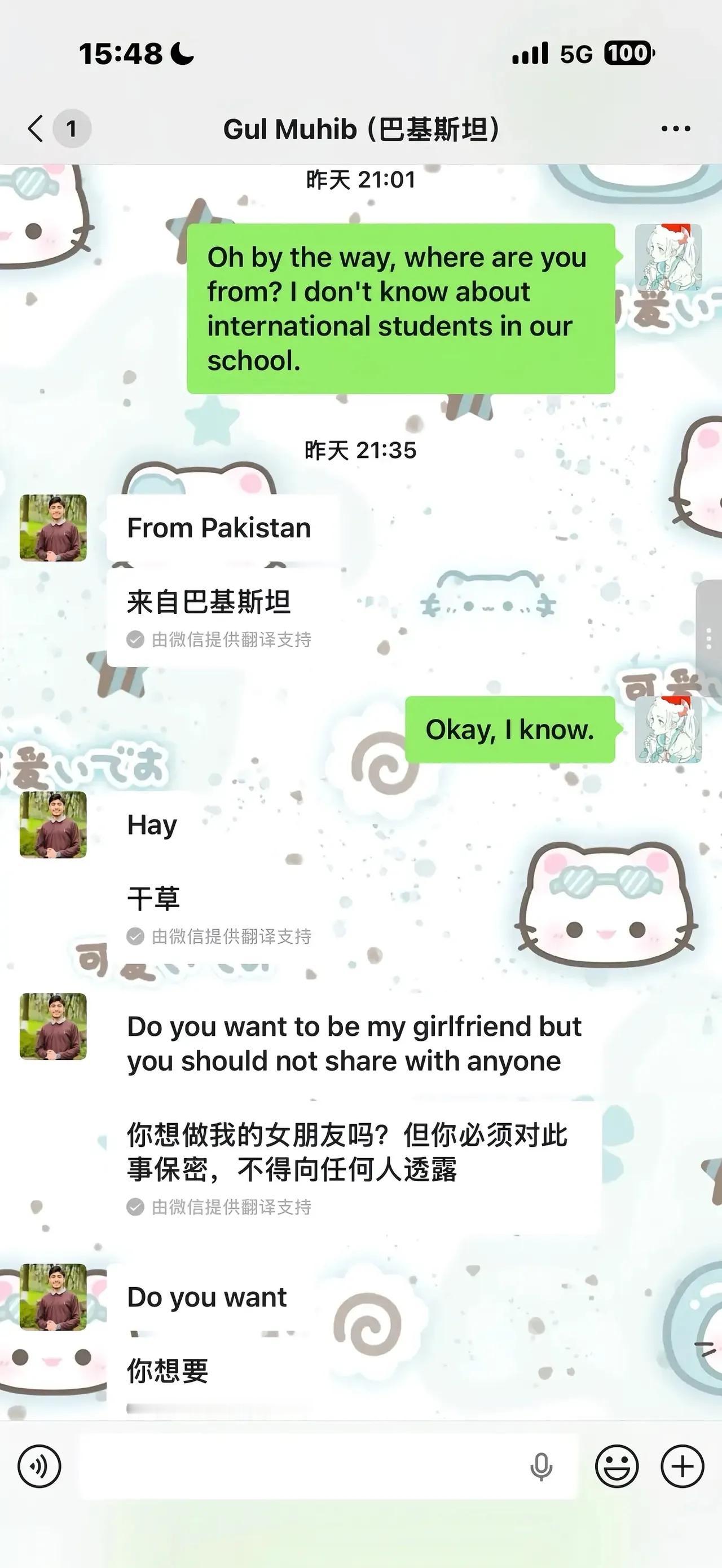The image size is (722, 1568).
Task: Select the 'From Pakistan' message bubble
Action: tap(219, 528)
